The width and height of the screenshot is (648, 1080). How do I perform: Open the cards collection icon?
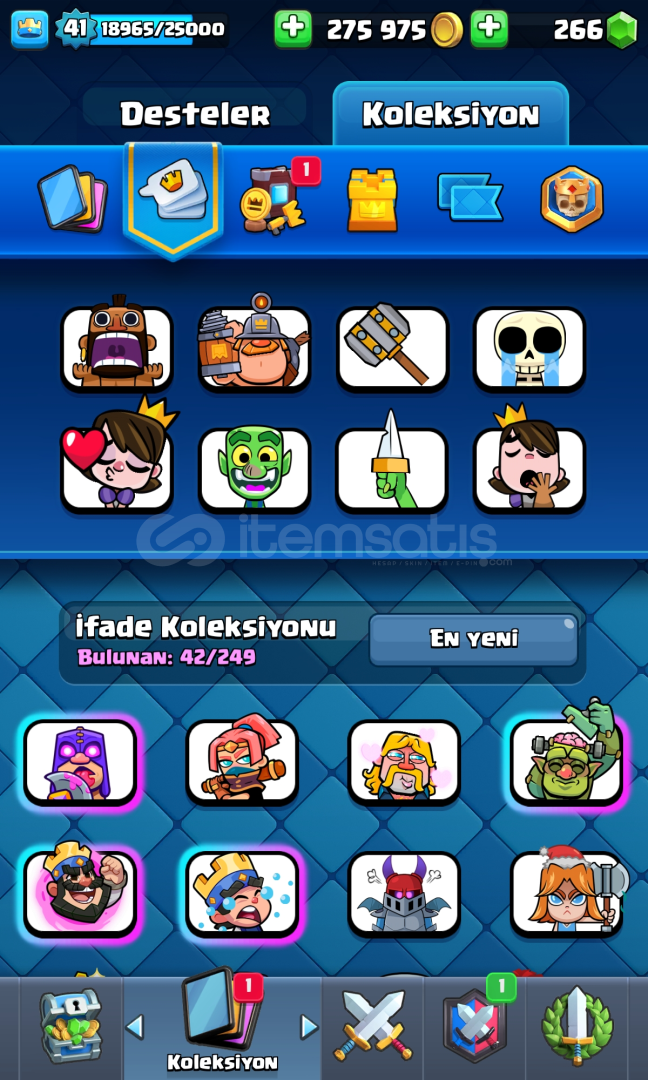point(72,198)
